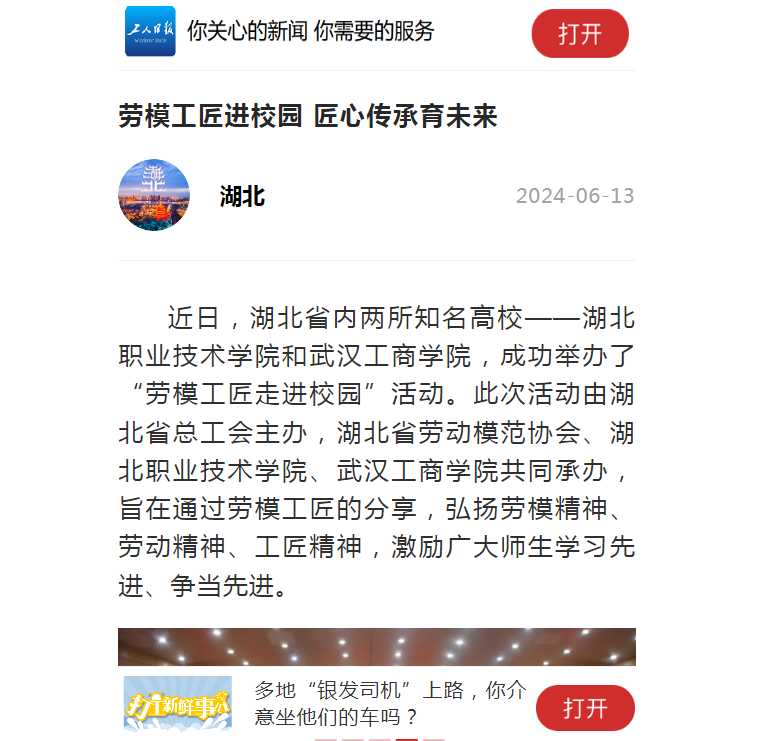This screenshot has width=775, height=741.
Task: Open the 银发司机 bottom banner article
Action: 388,703
